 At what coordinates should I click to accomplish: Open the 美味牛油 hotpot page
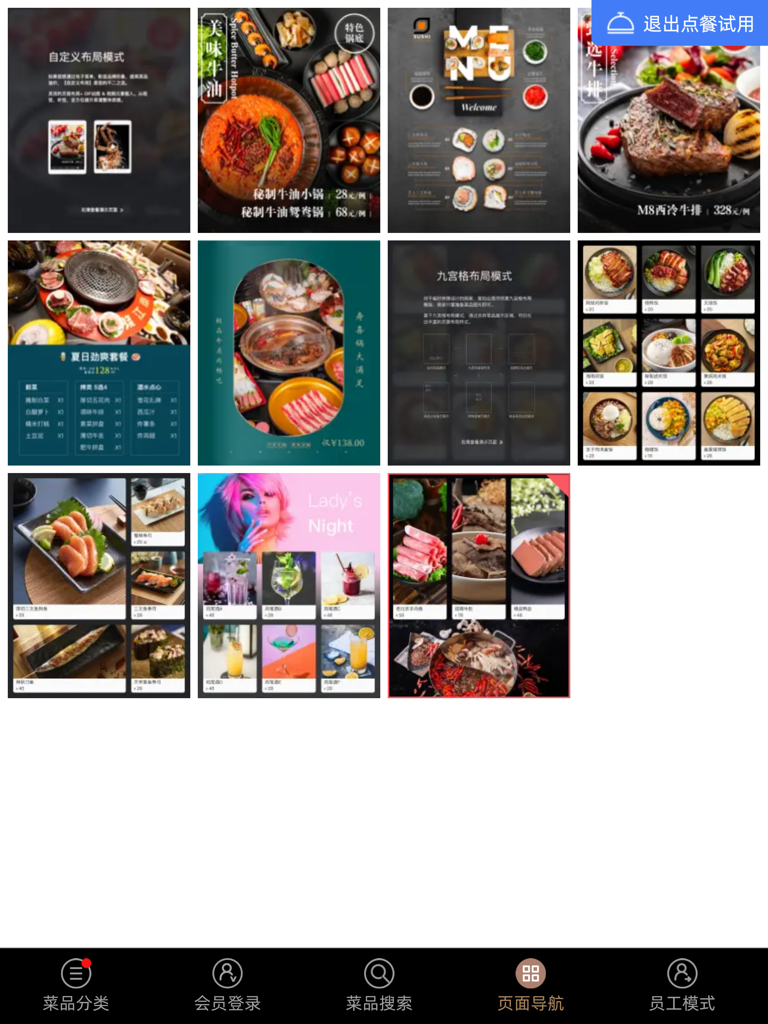(289, 121)
